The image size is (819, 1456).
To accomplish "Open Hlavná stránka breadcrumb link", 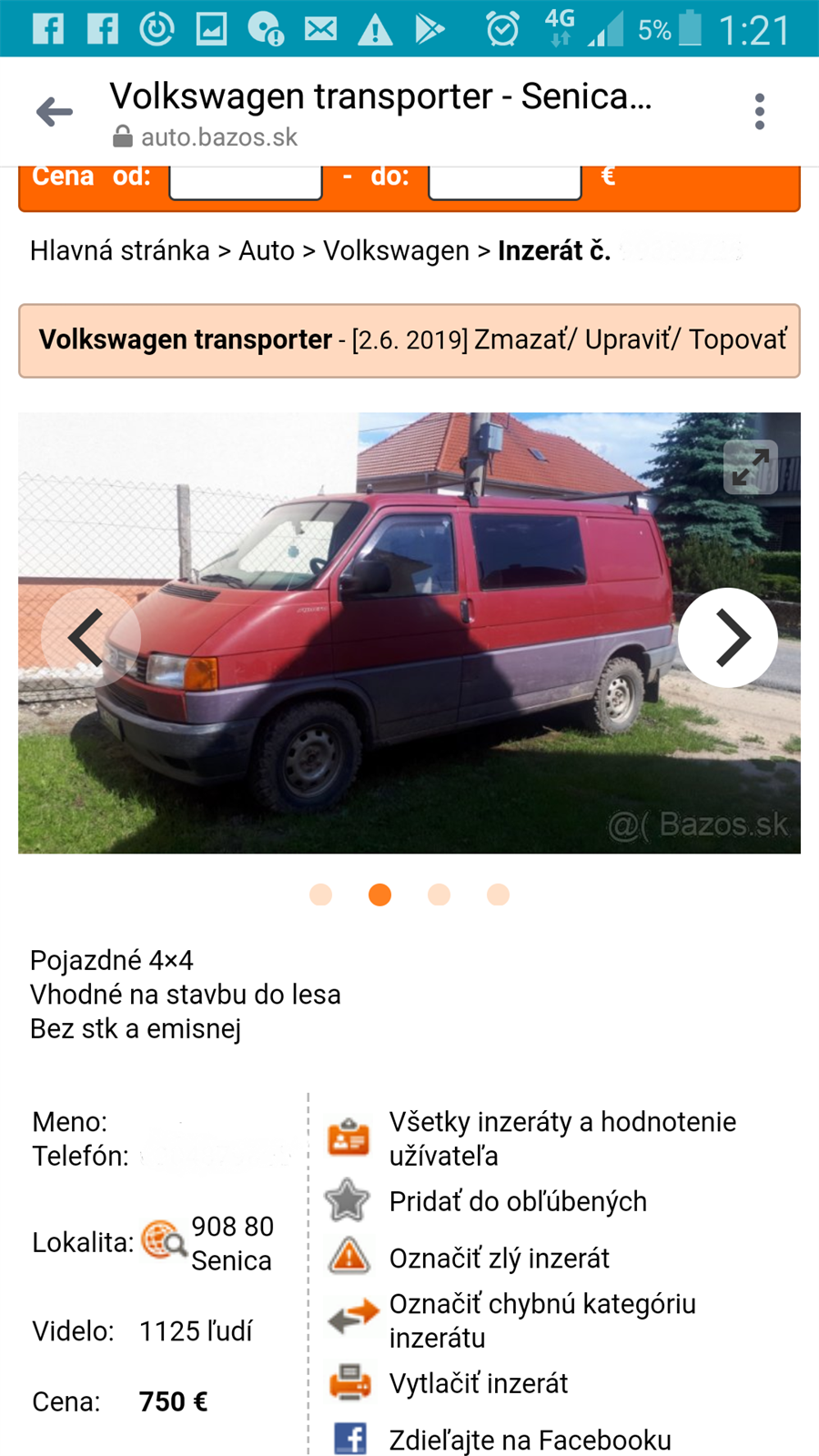I will coord(120,250).
